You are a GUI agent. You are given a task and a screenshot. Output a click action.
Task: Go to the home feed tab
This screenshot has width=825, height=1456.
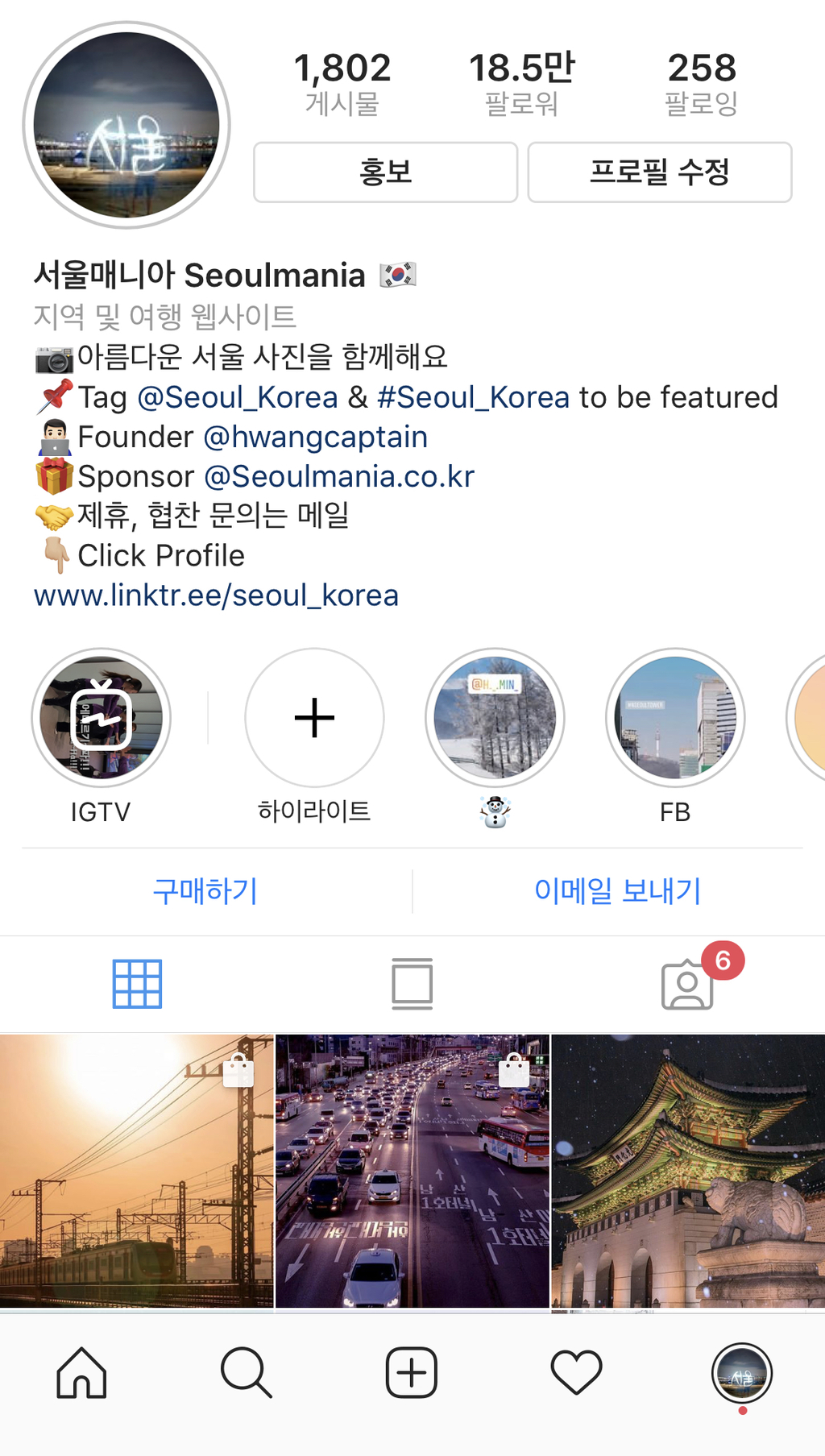click(81, 1373)
